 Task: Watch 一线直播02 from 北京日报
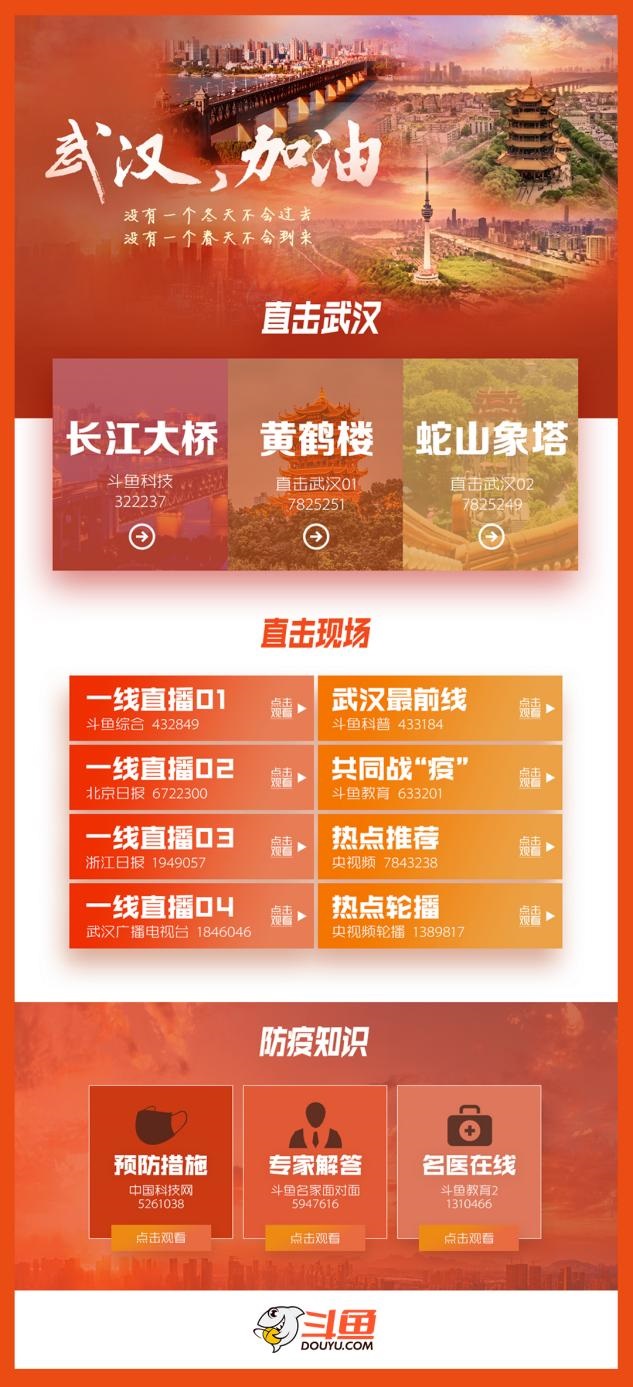click(x=191, y=778)
